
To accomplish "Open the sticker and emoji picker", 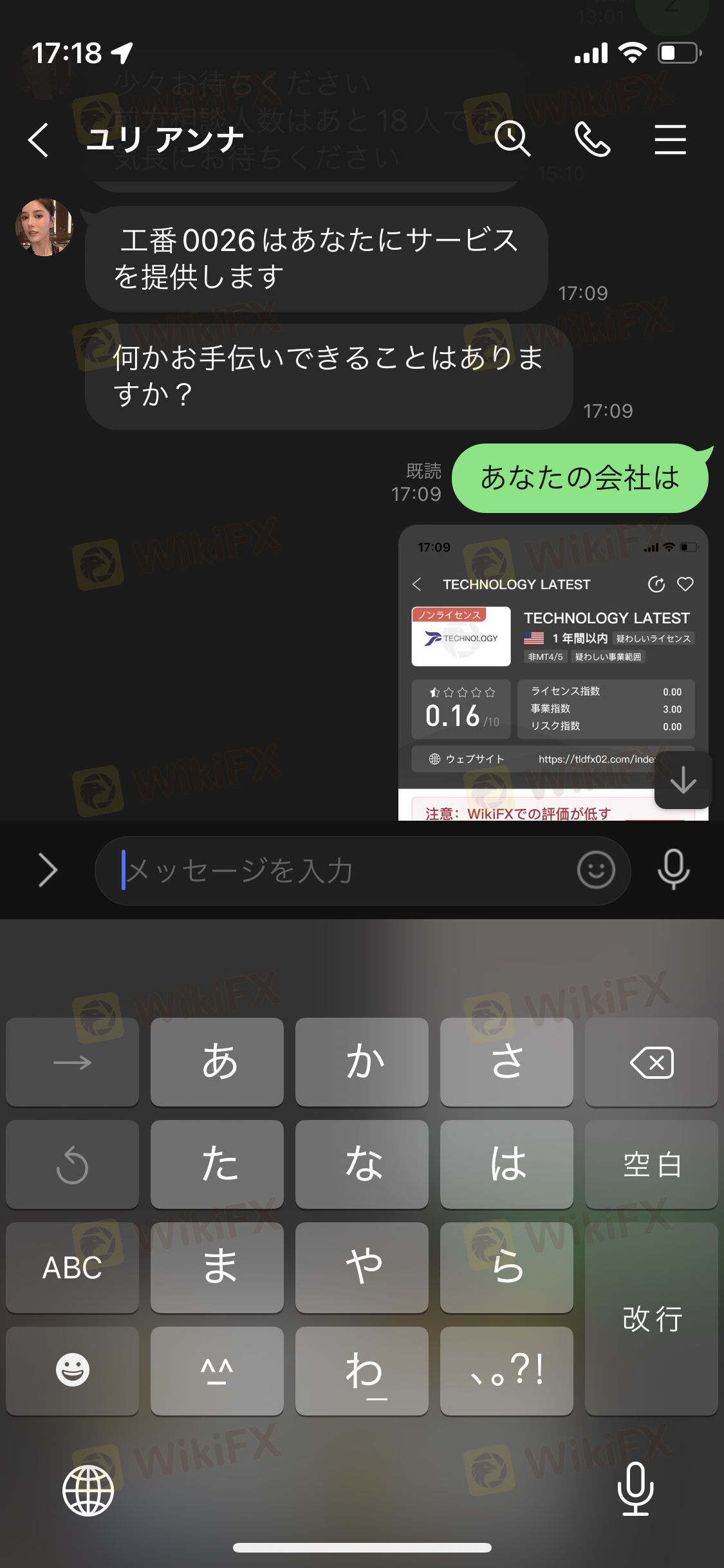I will [x=596, y=870].
